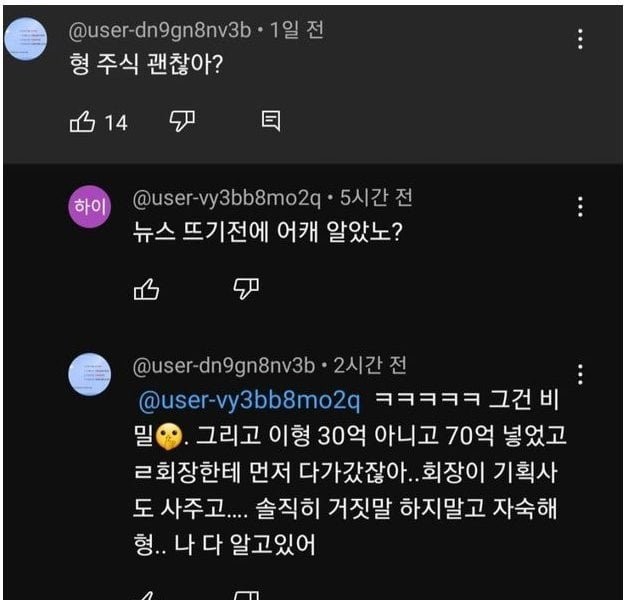Dislike the reply "뉴스 뜨기전에 어캐 알았노?"
629x600 pixels.
coord(246,290)
